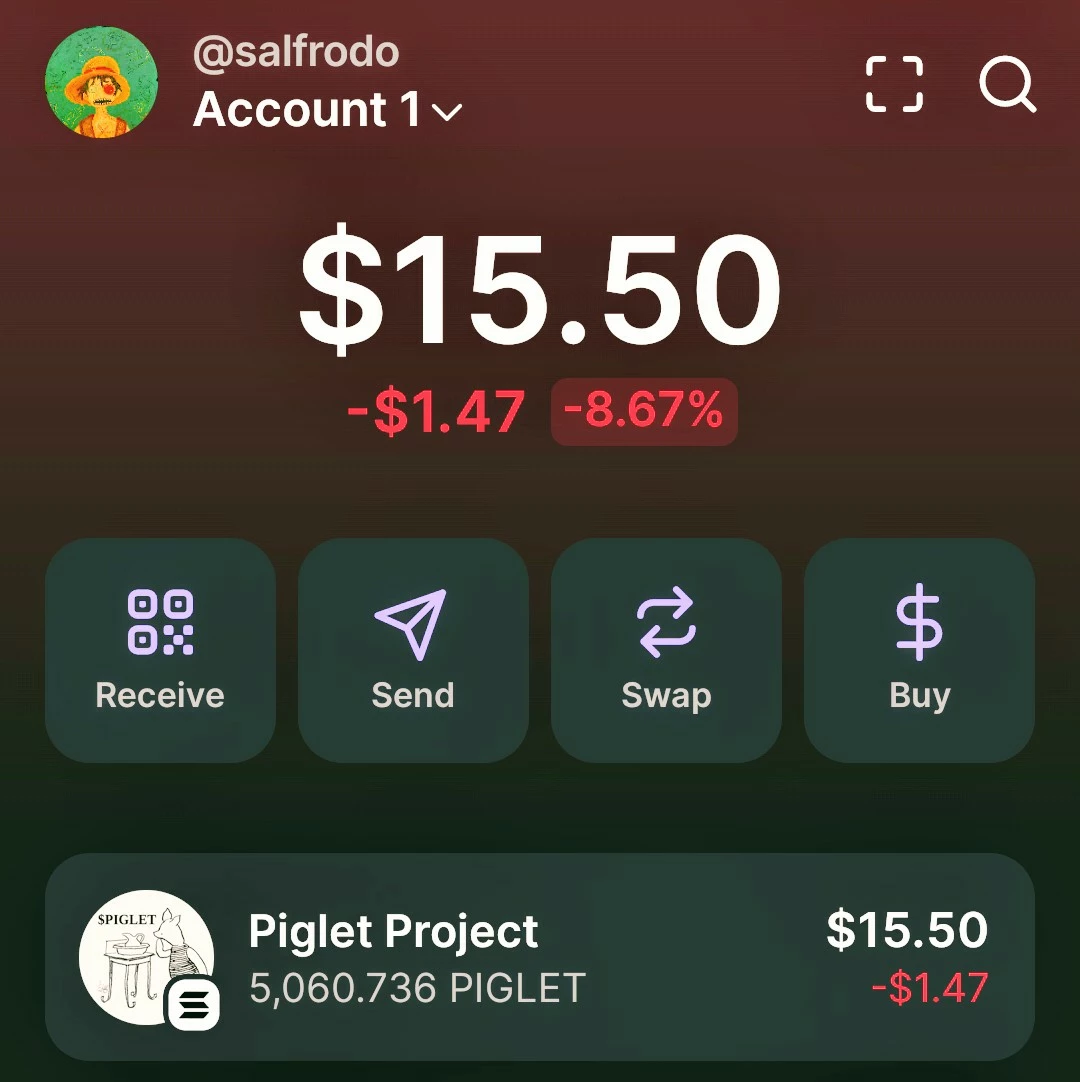Viewport: 1080px width, 1082px height.
Task: Open the QR scanner icon
Action: click(894, 84)
